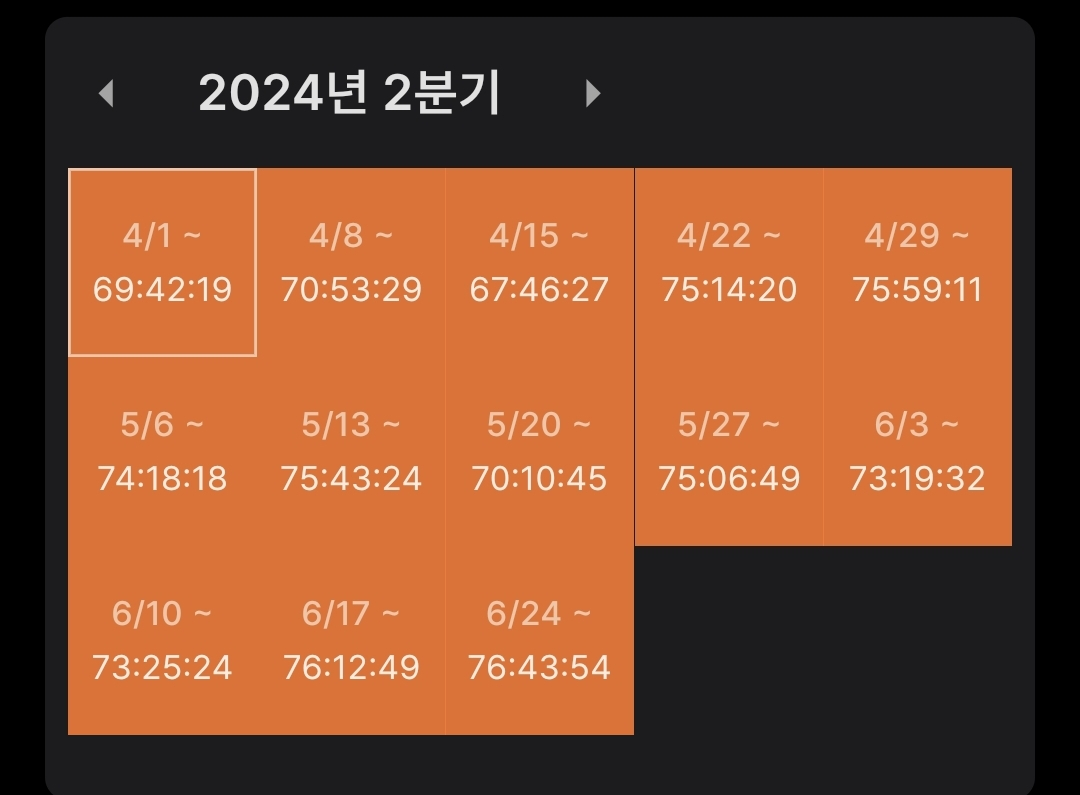
Task: Choose the week of 5/20
Action: [539, 451]
